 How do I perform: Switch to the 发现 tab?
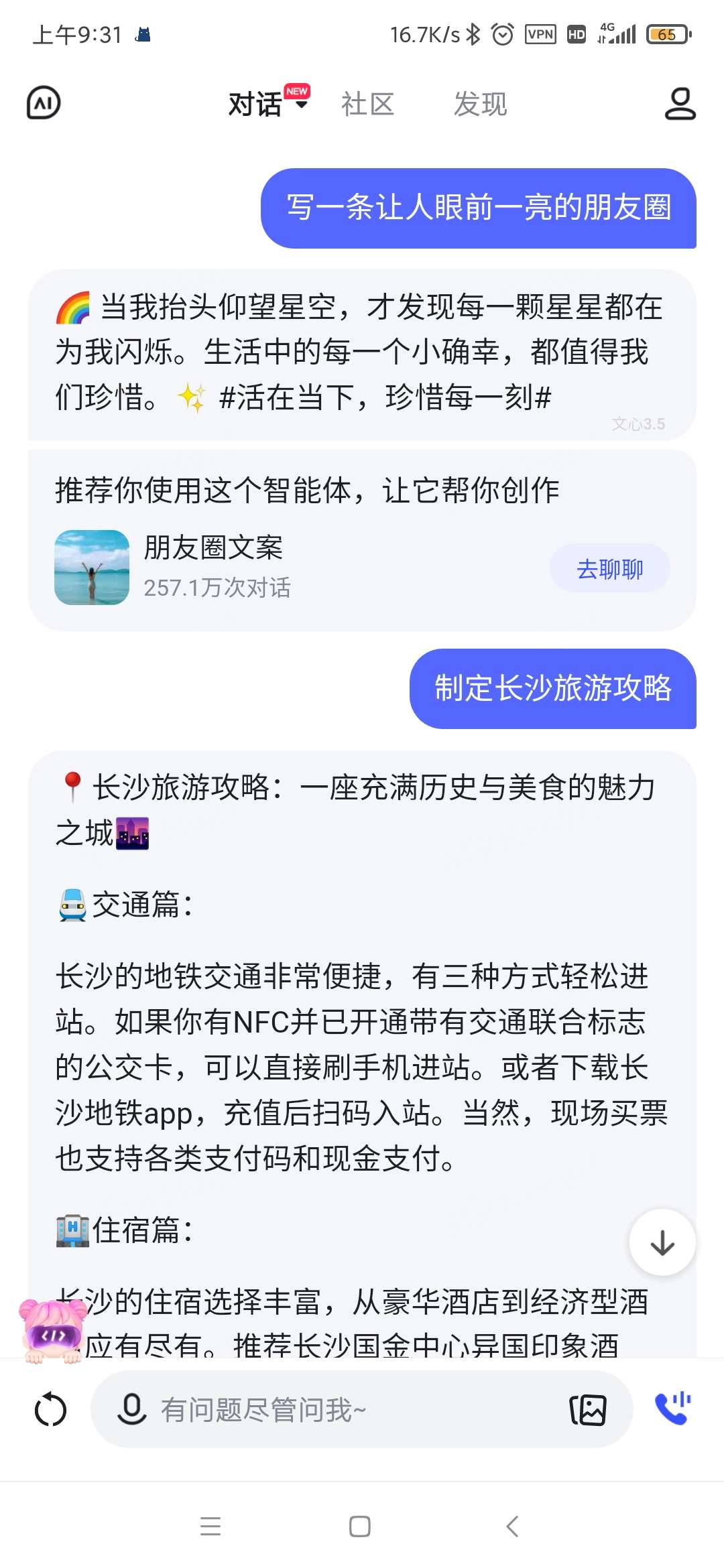(480, 105)
